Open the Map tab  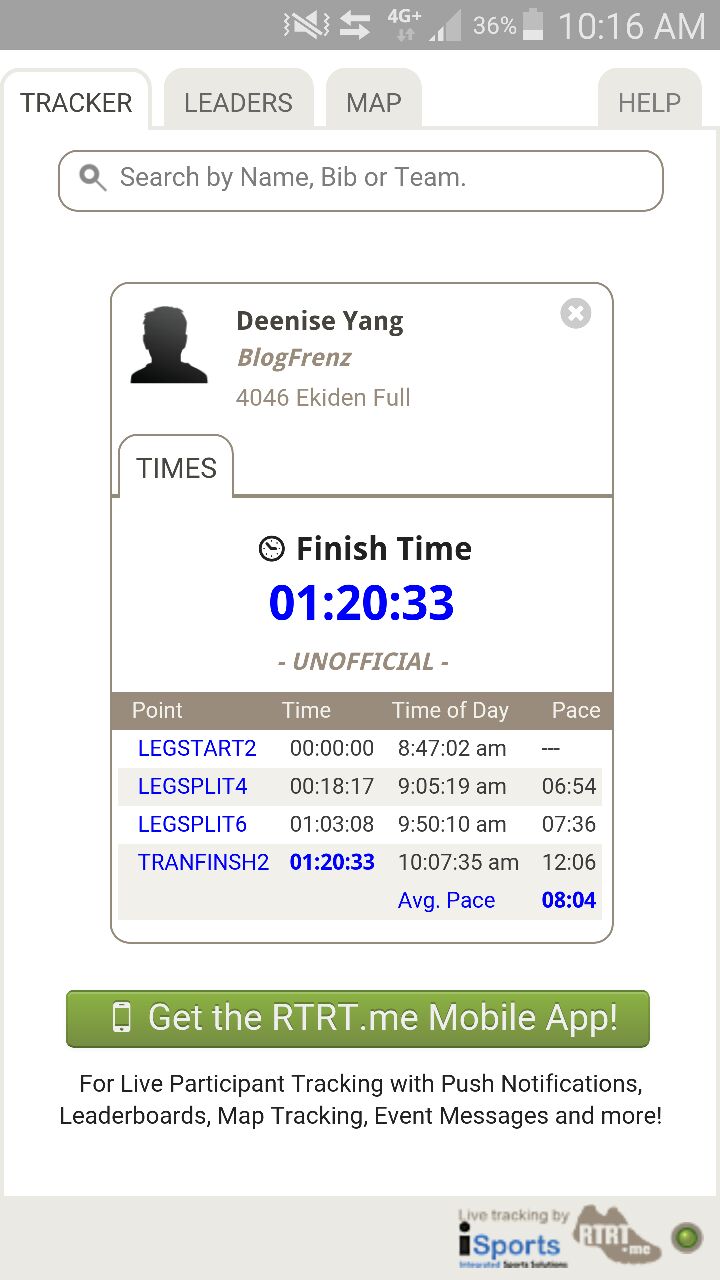point(374,103)
